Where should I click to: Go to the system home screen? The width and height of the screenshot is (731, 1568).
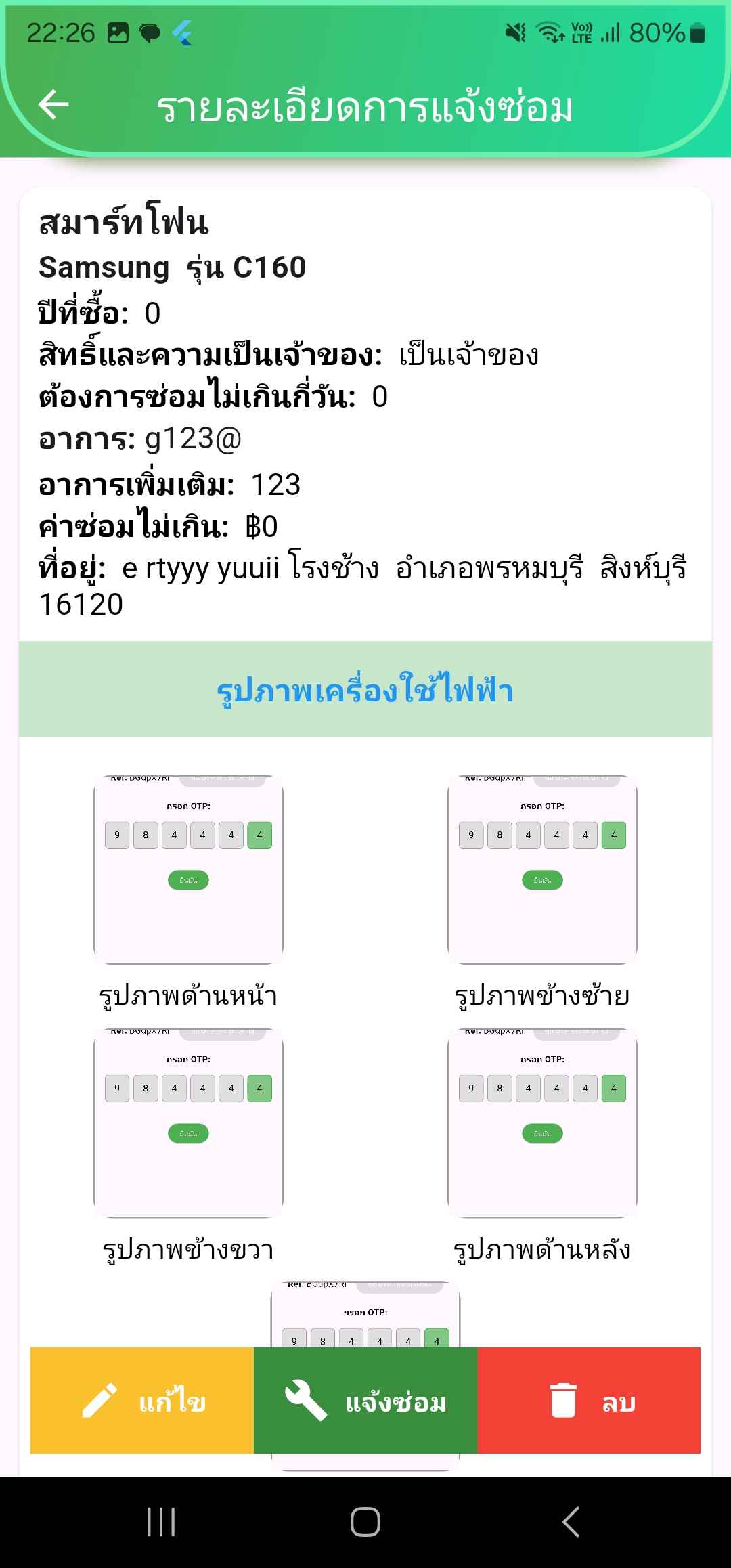(365, 1523)
